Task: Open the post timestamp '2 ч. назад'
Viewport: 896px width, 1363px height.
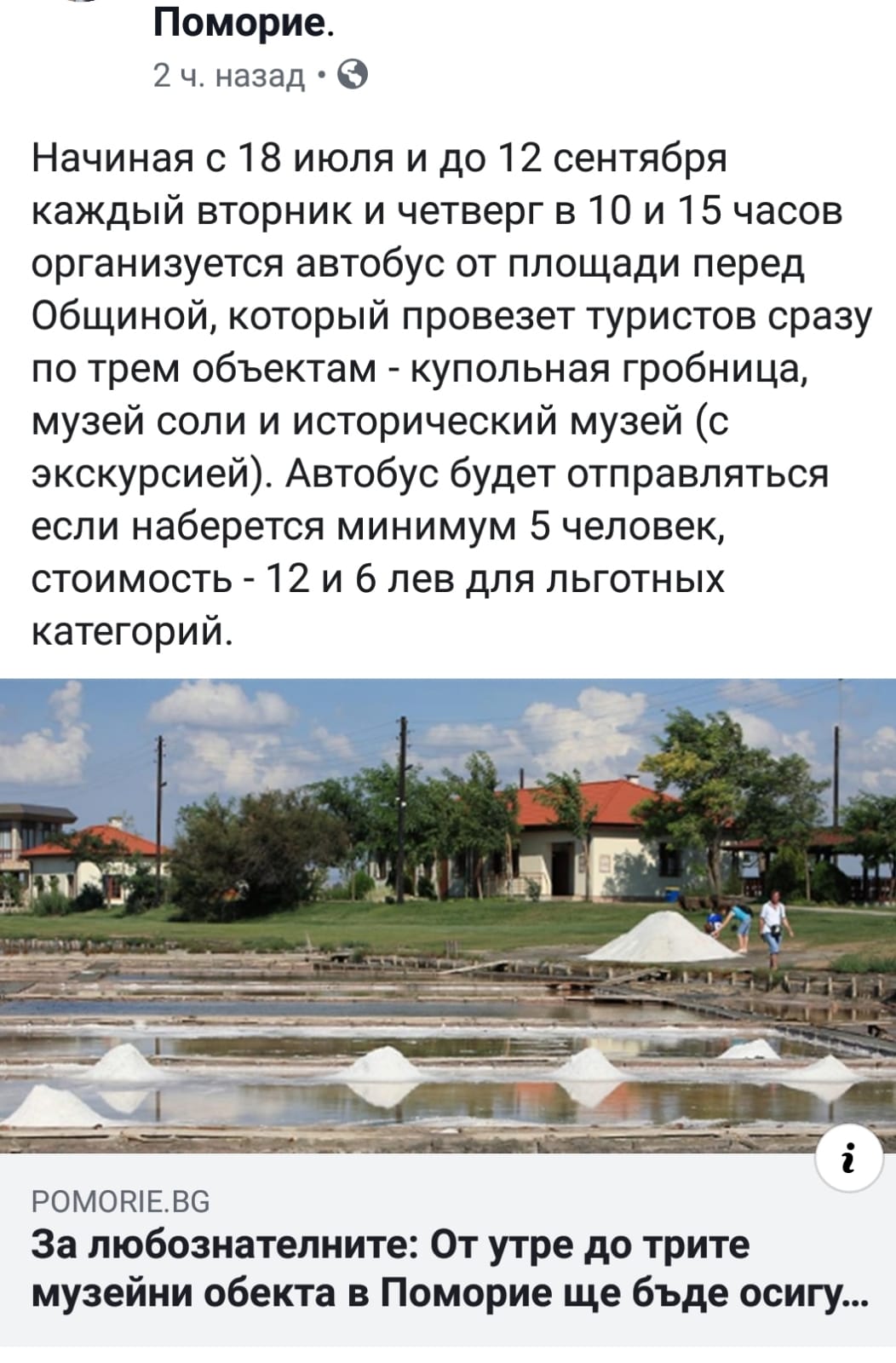Action: [x=228, y=77]
